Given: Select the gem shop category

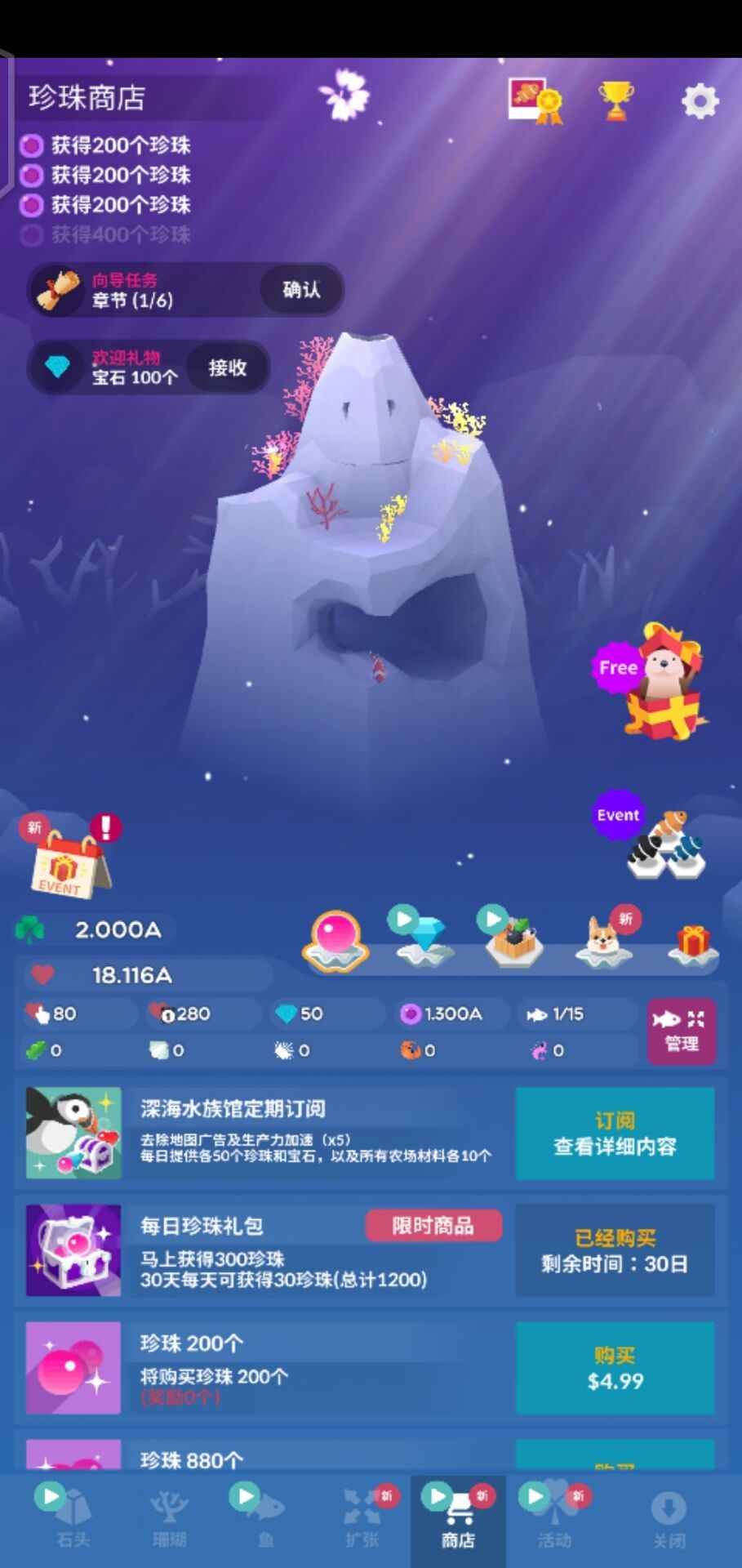Looking at the screenshot, I should pyautogui.click(x=424, y=939).
